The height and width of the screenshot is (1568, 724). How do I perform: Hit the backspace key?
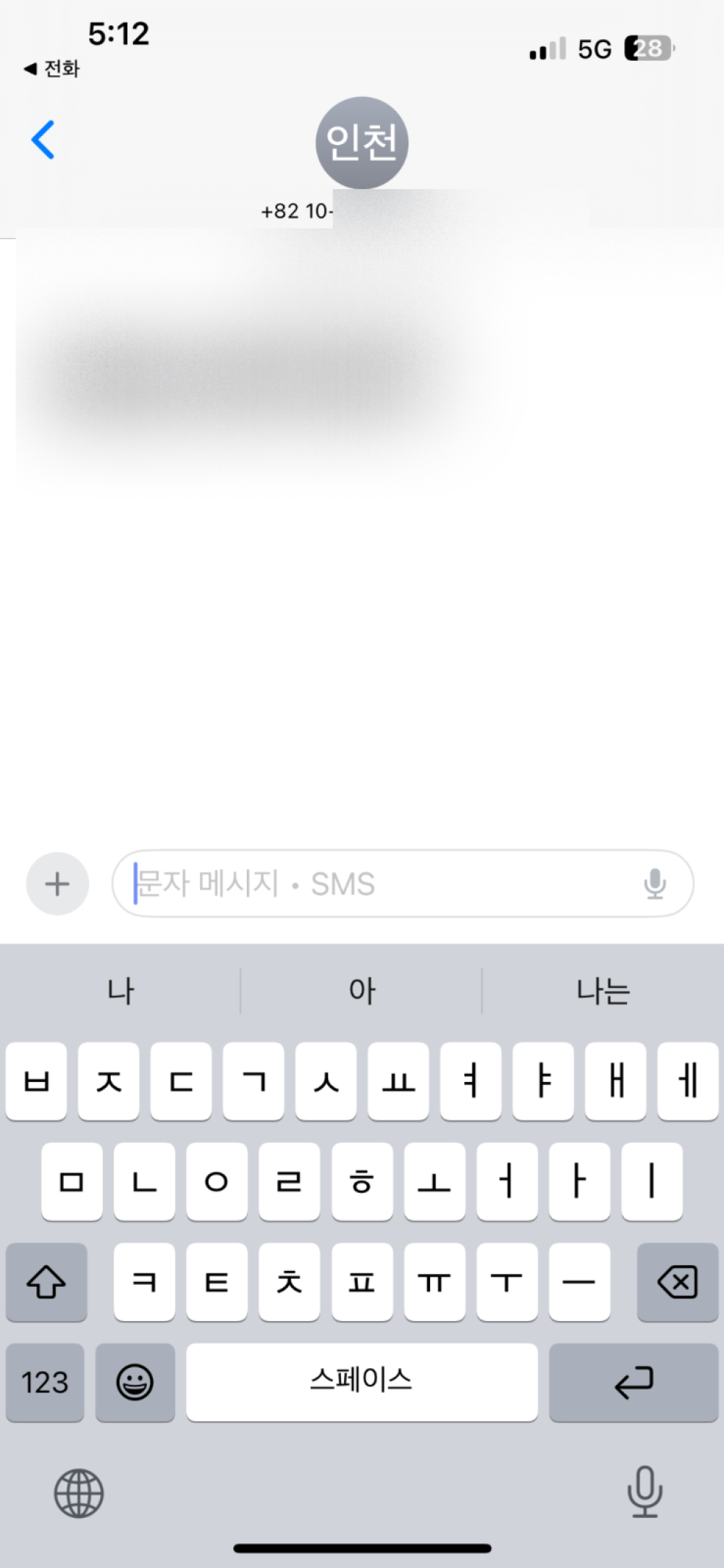click(677, 1282)
